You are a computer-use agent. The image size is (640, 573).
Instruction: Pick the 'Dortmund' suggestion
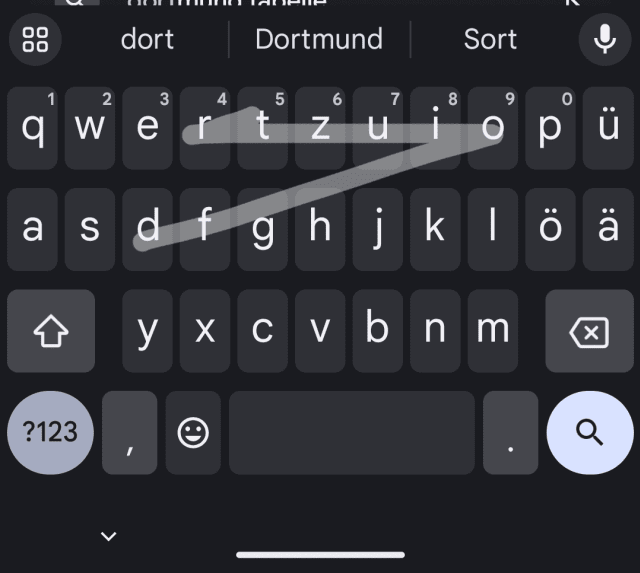(318, 39)
